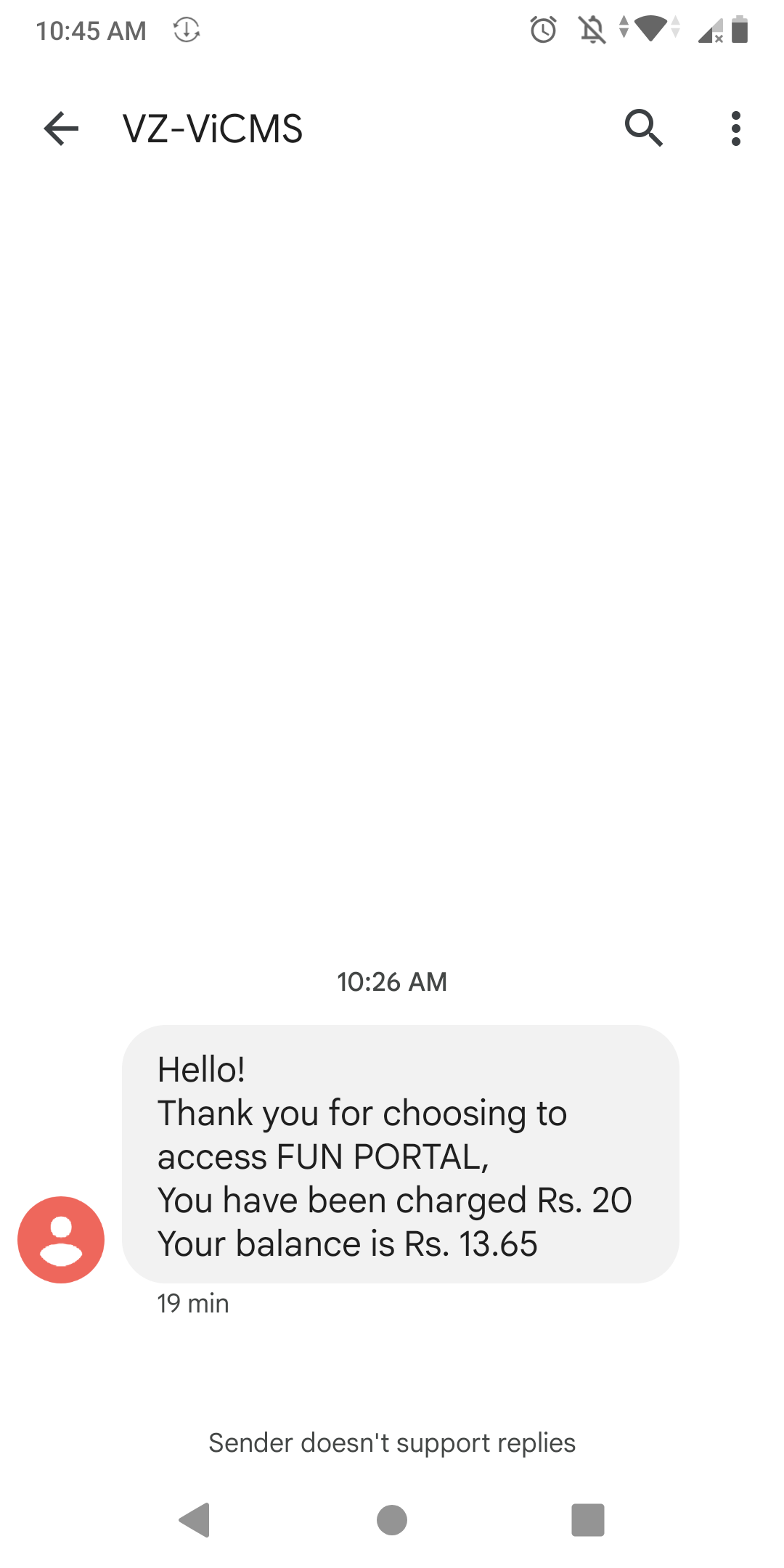This screenshot has width=784, height=1568.
Task: Open recent apps from navigation bar
Action: (x=588, y=1519)
